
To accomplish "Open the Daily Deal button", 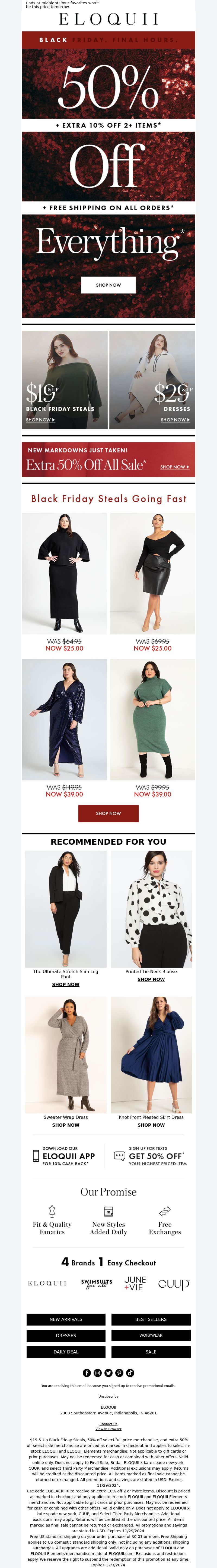I will (66, 1351).
